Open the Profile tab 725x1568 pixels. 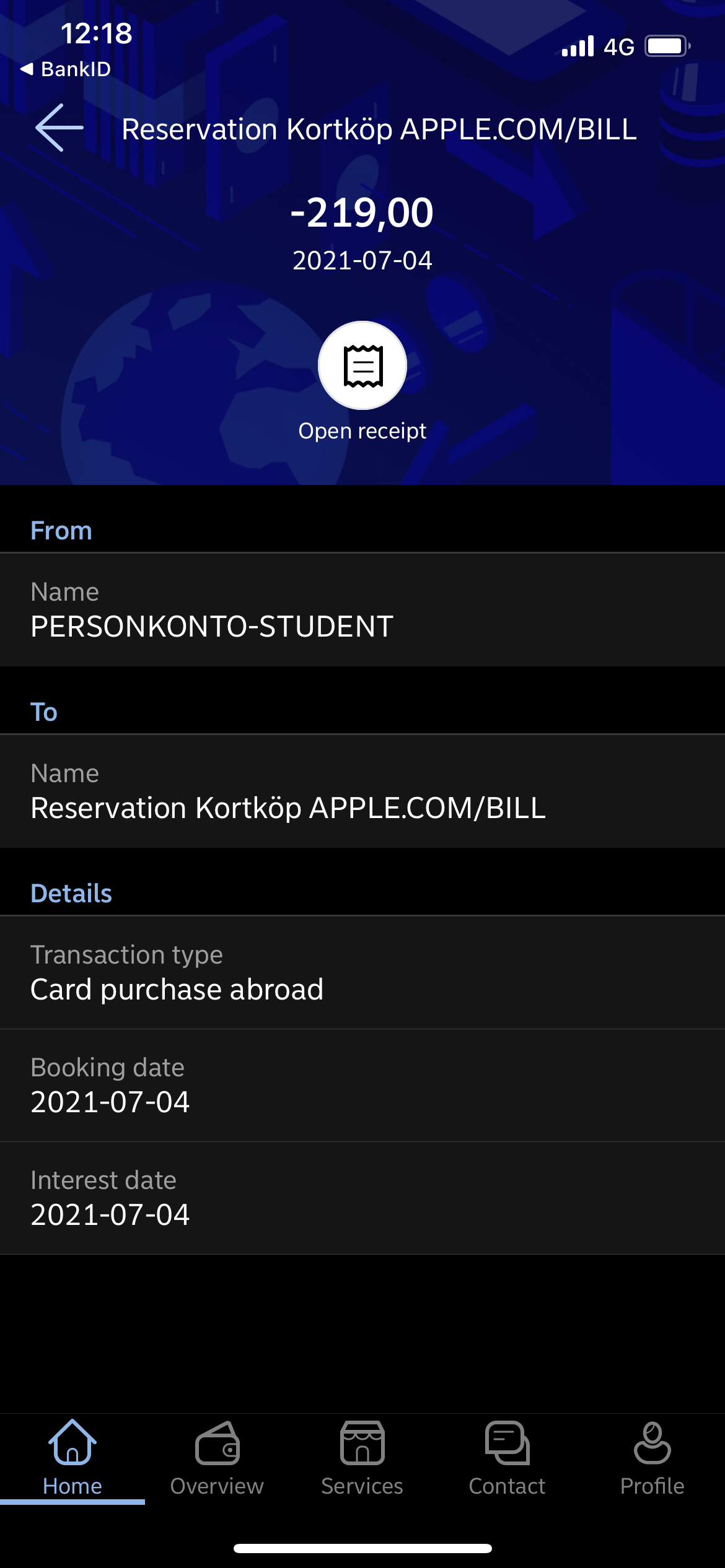tap(652, 1459)
